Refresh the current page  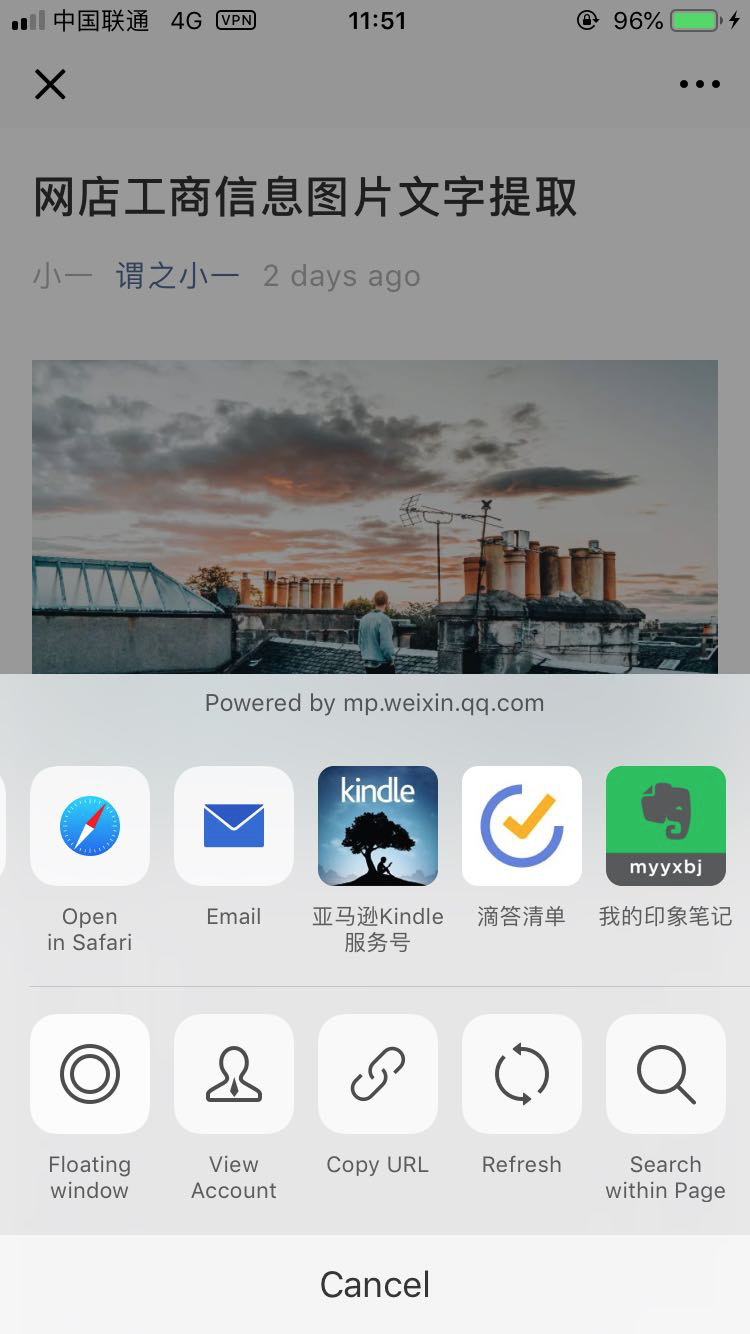tap(522, 1074)
